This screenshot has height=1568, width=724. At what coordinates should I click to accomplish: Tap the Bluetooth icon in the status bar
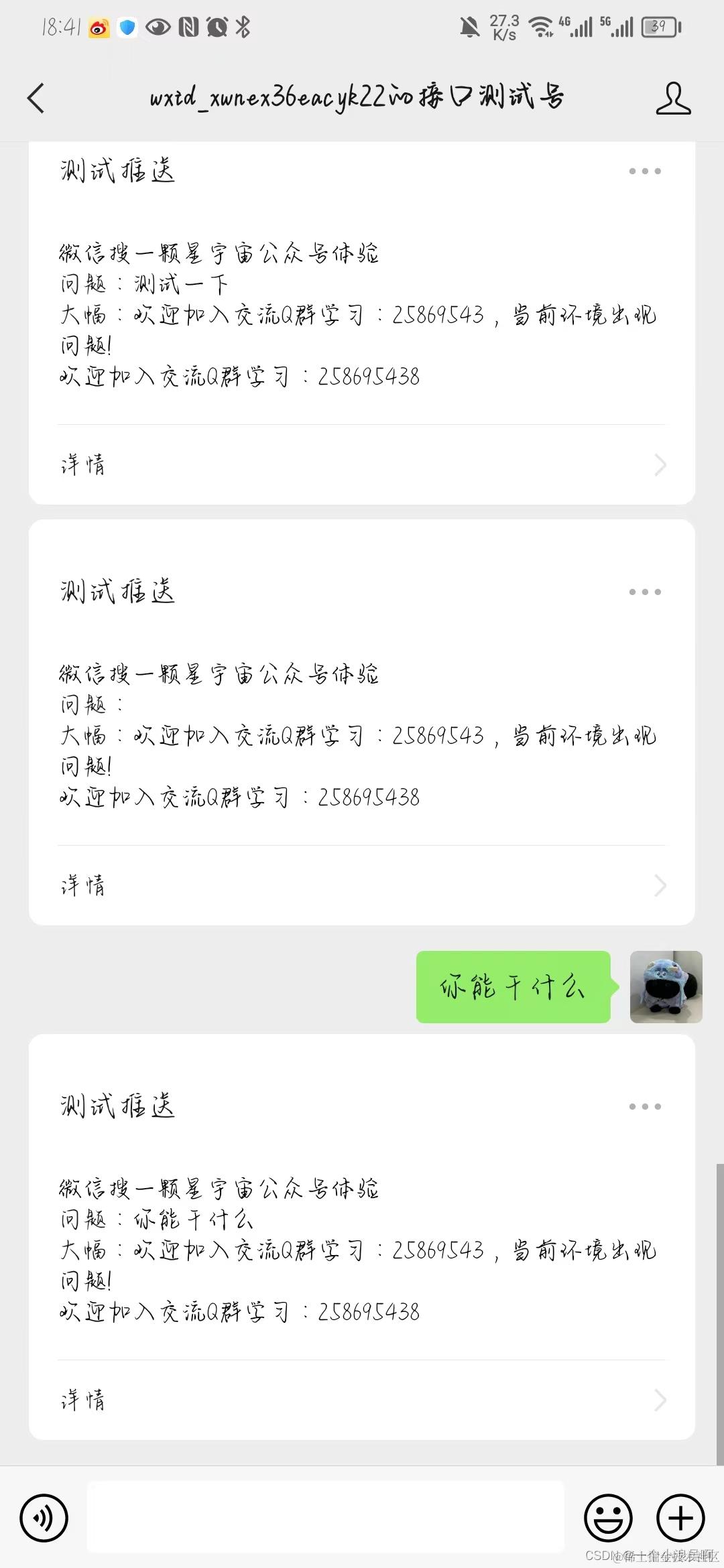tap(243, 27)
